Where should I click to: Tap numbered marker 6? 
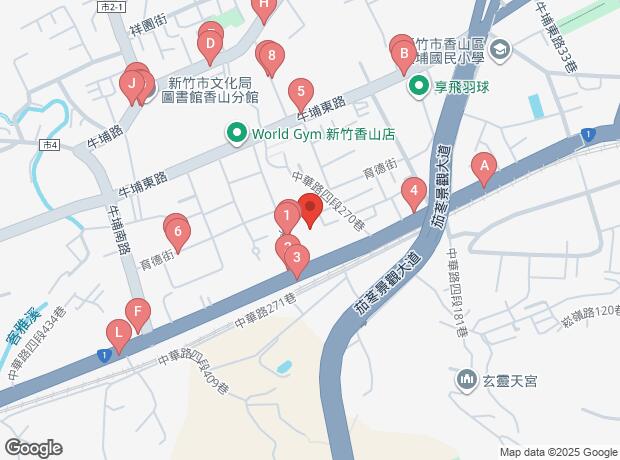[x=177, y=234]
